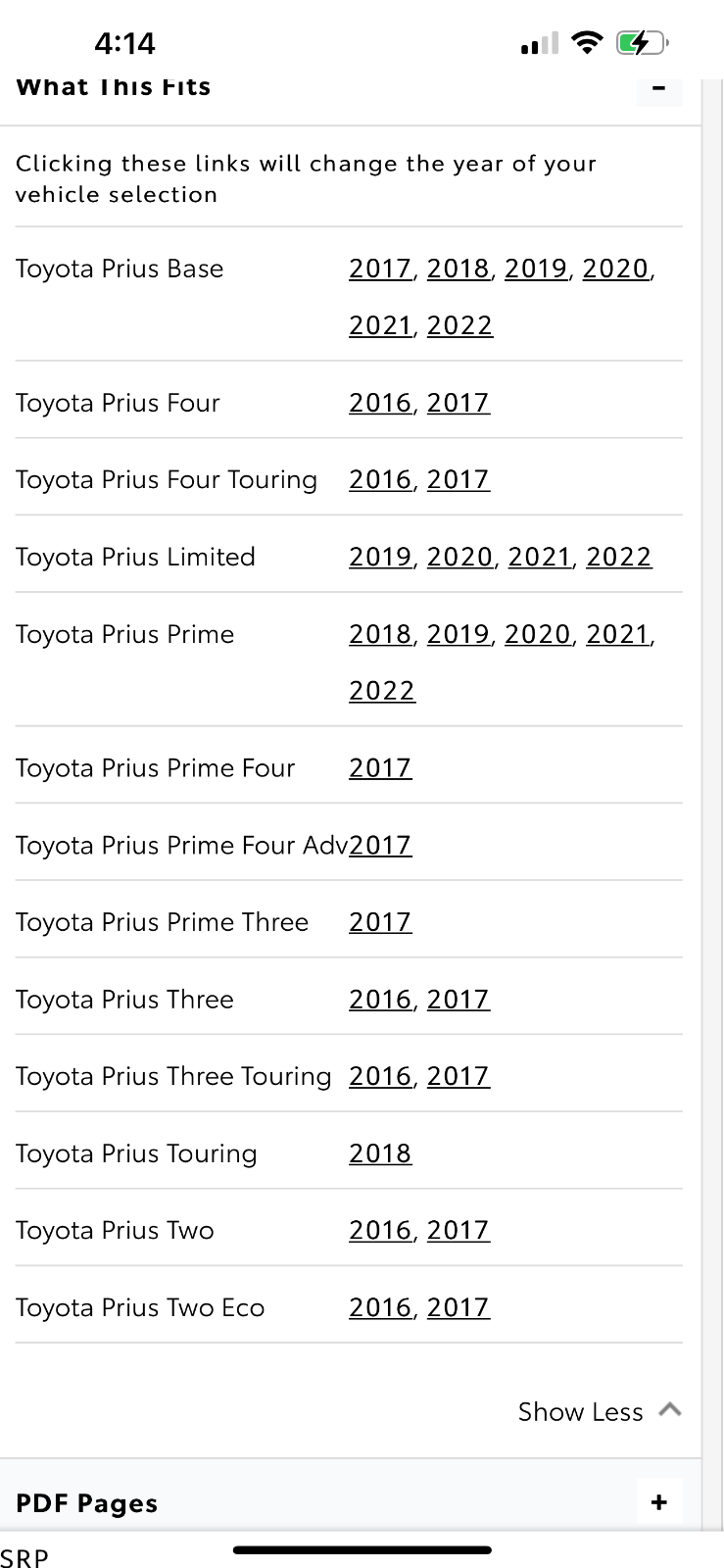Screen dimensions: 724x1568
Task: Select 2017 for Prius Prime Four Adv
Action: (380, 846)
